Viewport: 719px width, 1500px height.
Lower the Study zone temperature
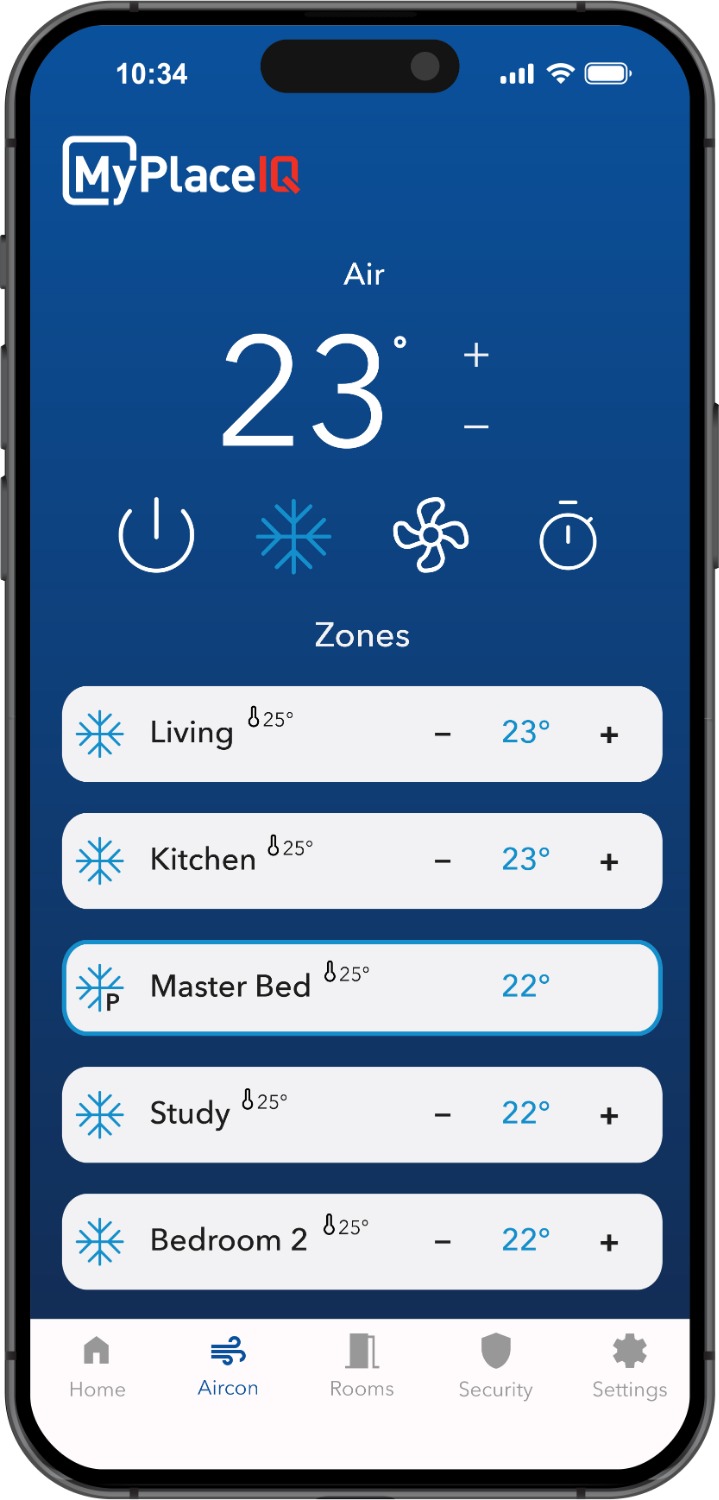443,1116
